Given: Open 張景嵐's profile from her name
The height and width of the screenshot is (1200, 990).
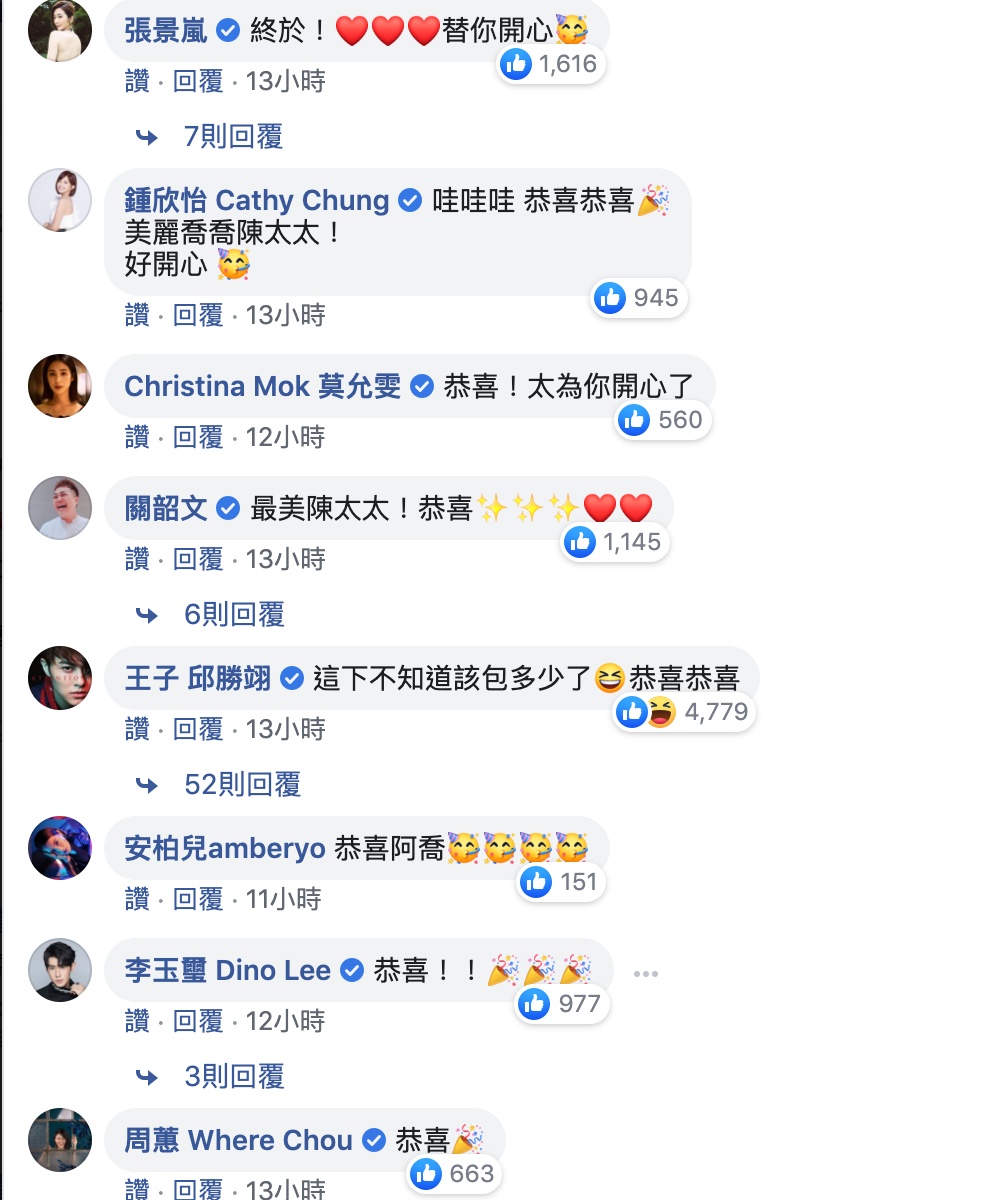Looking at the screenshot, I should pos(166,31).
